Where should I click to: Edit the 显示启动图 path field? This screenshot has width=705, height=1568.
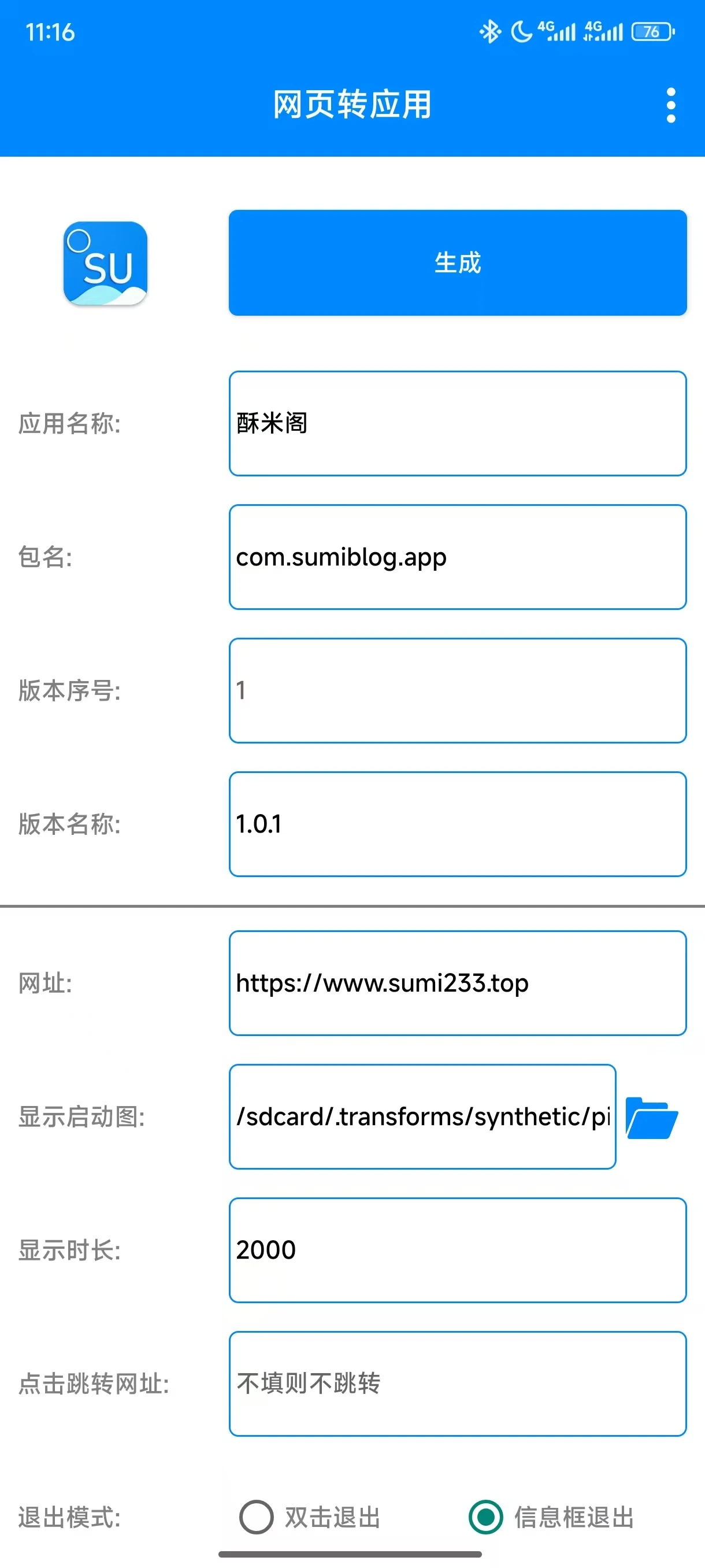click(422, 1116)
